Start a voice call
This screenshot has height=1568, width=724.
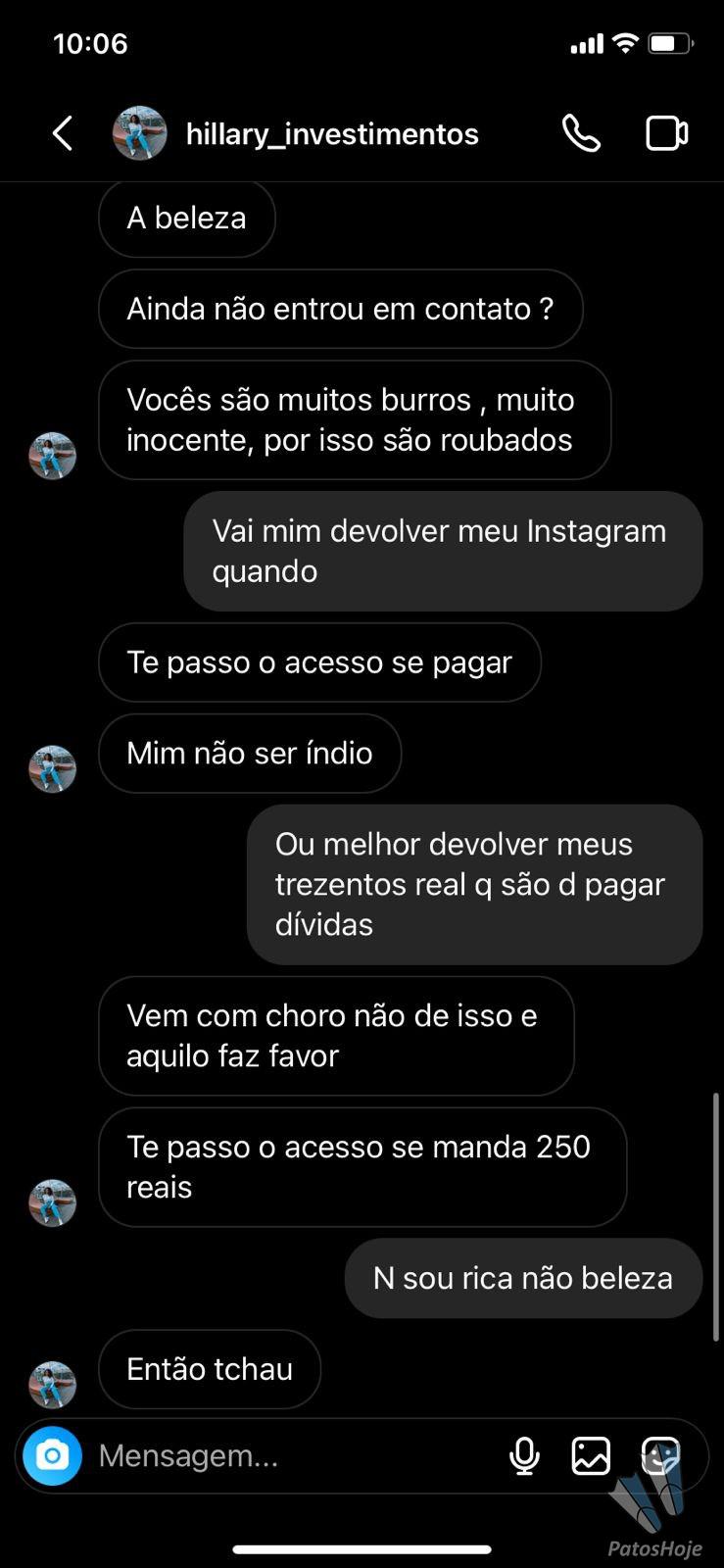click(581, 133)
